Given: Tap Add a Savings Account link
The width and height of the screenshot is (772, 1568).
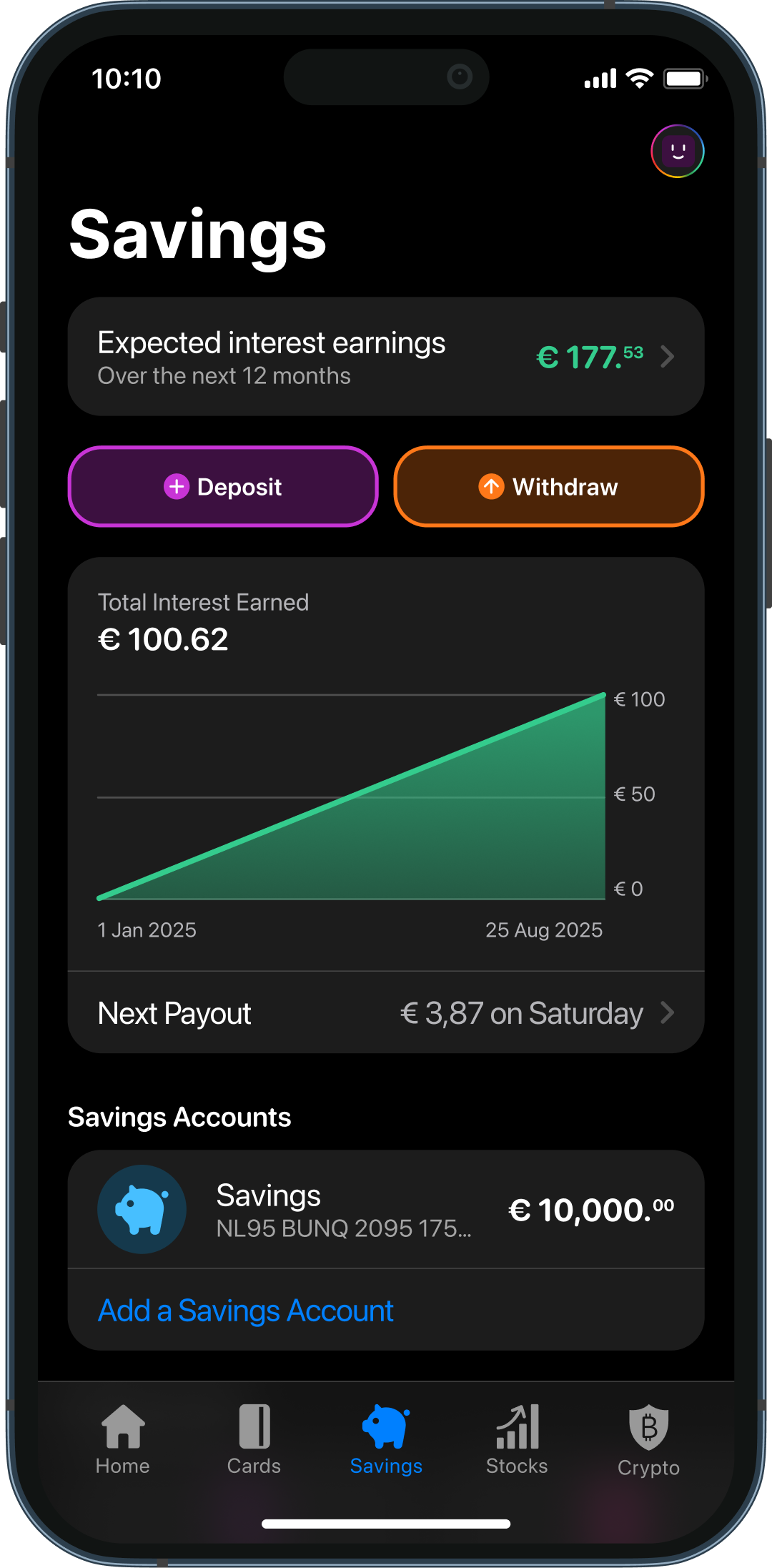Looking at the screenshot, I should 245,1311.
